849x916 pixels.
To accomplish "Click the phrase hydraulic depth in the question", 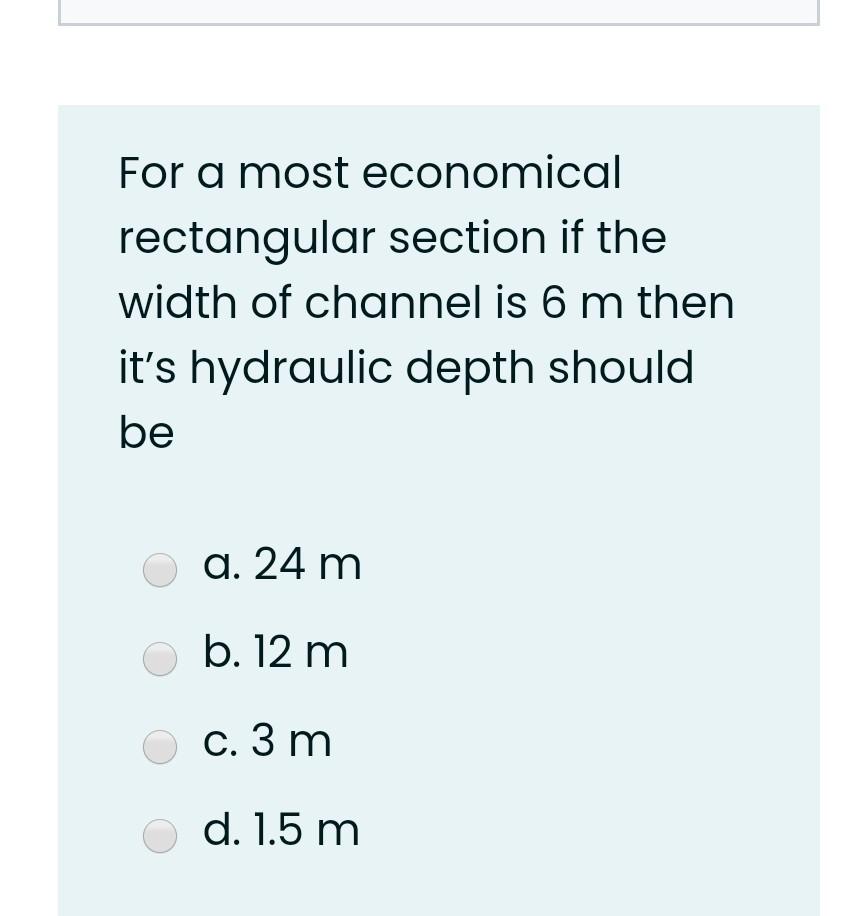I will coord(400,367).
